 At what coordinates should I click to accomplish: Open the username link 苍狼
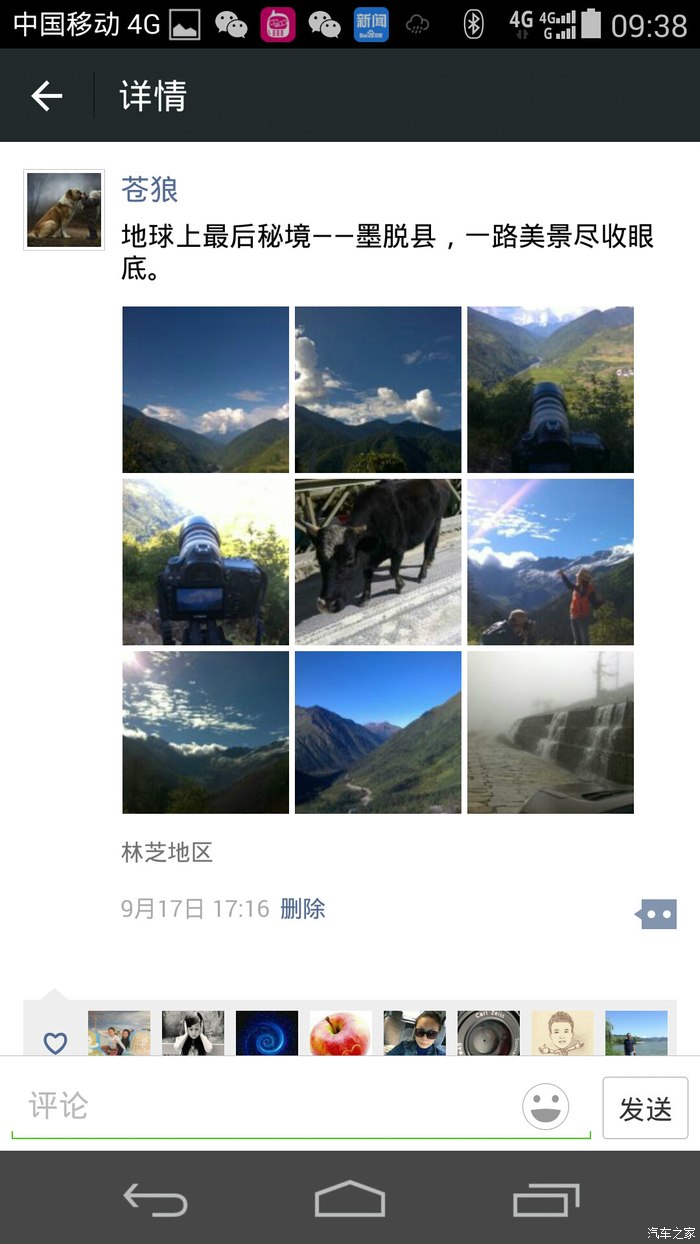(x=150, y=189)
